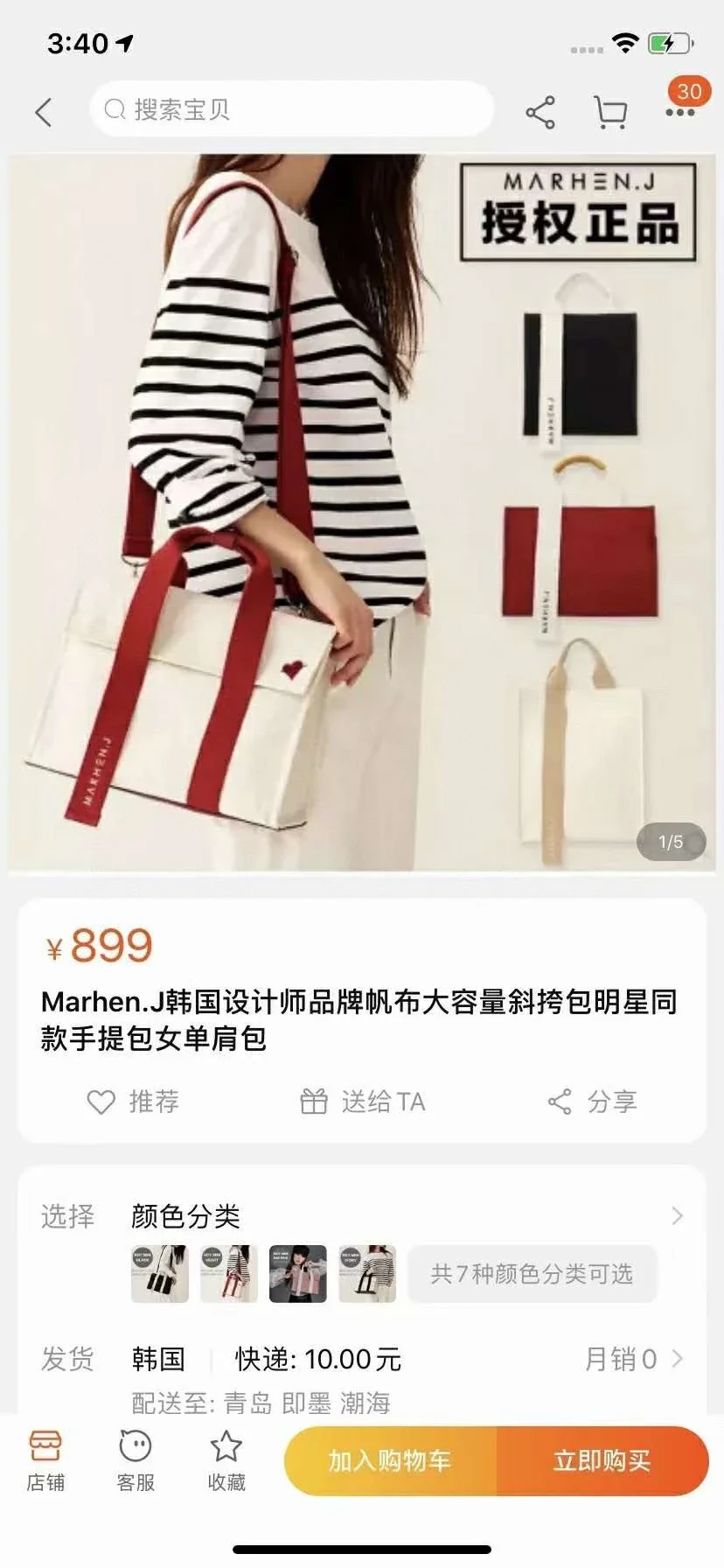
Task: Tap 加入购物车 to add to cart
Action: (390, 1460)
